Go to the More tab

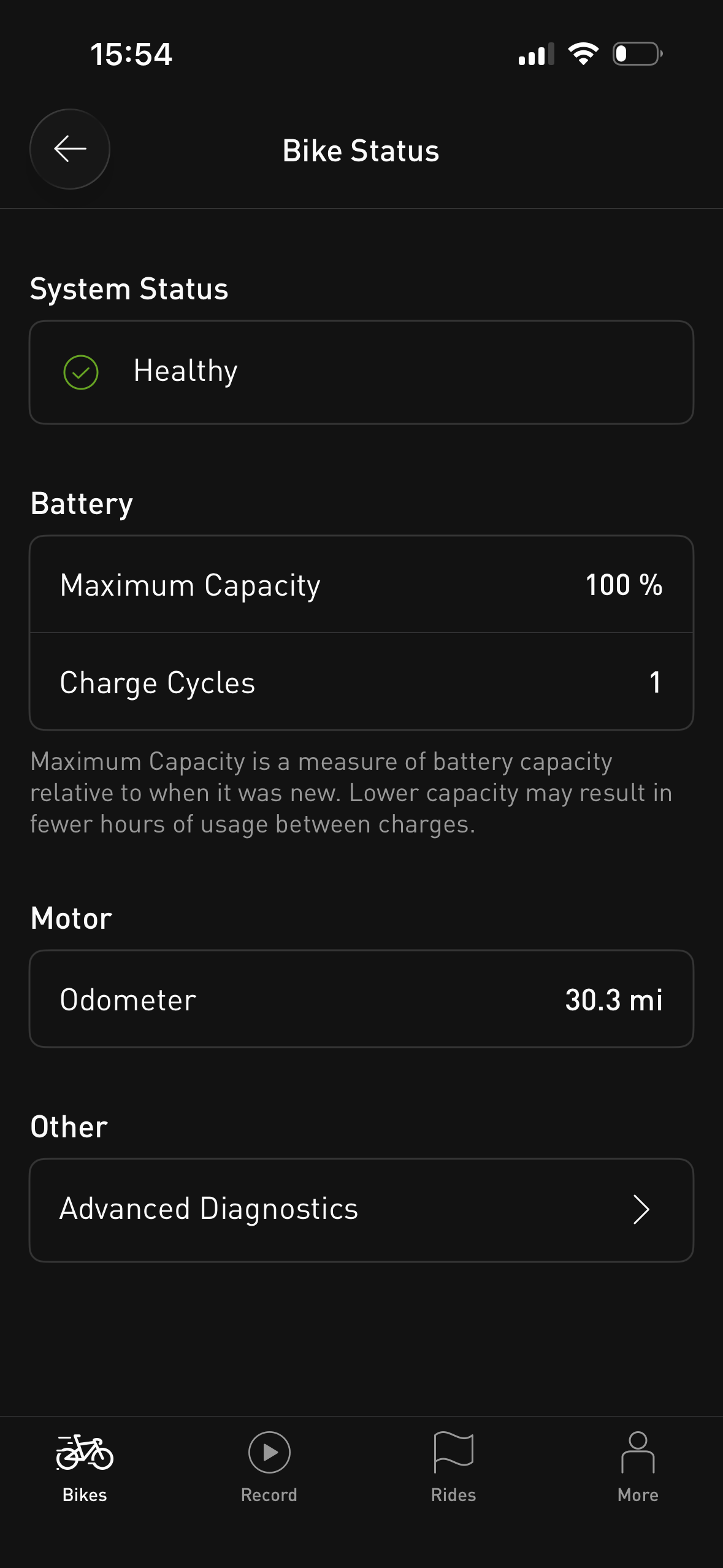coord(638,1467)
